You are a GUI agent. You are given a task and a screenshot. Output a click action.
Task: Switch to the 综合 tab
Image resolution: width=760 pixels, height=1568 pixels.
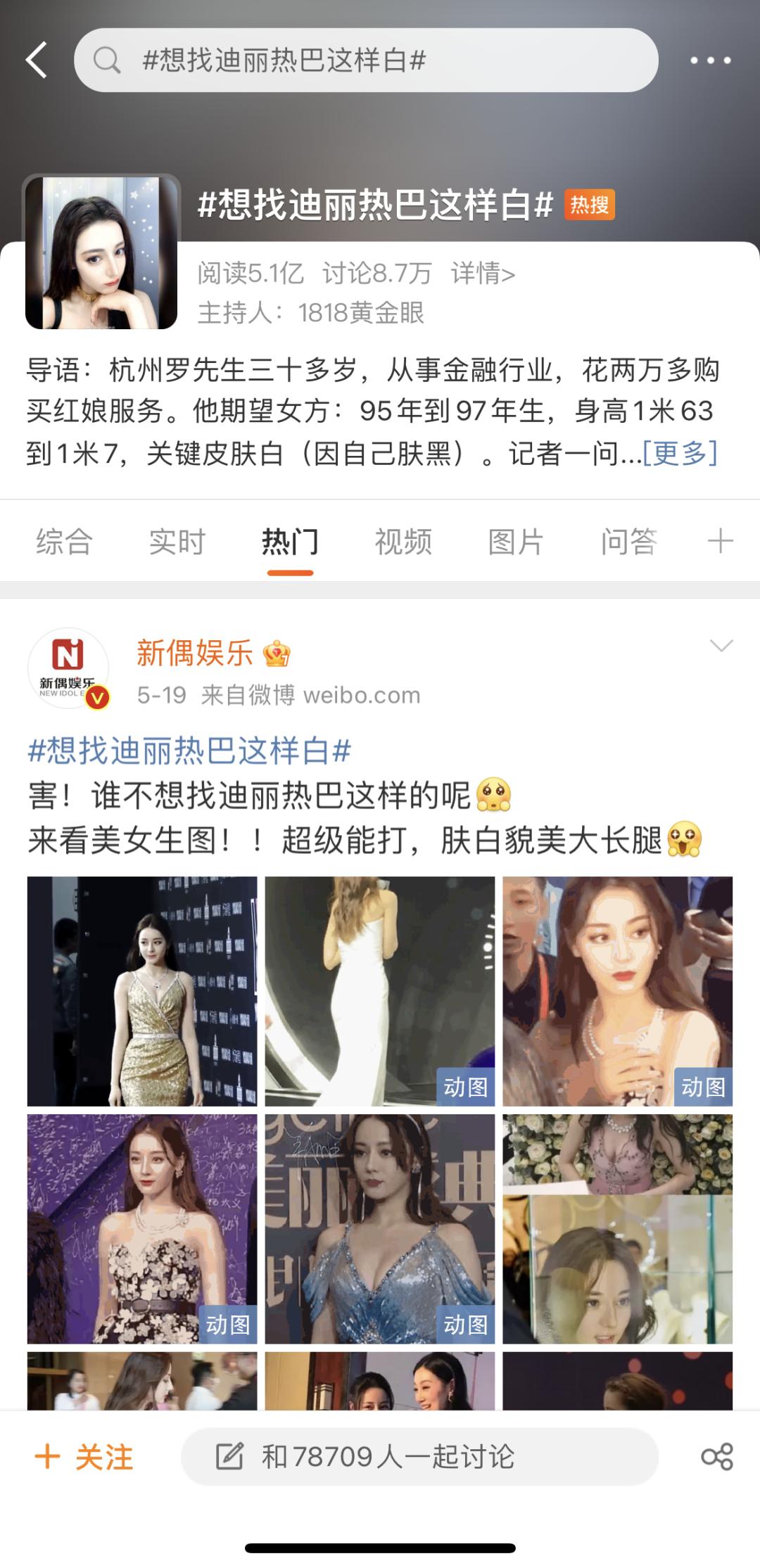(x=64, y=542)
